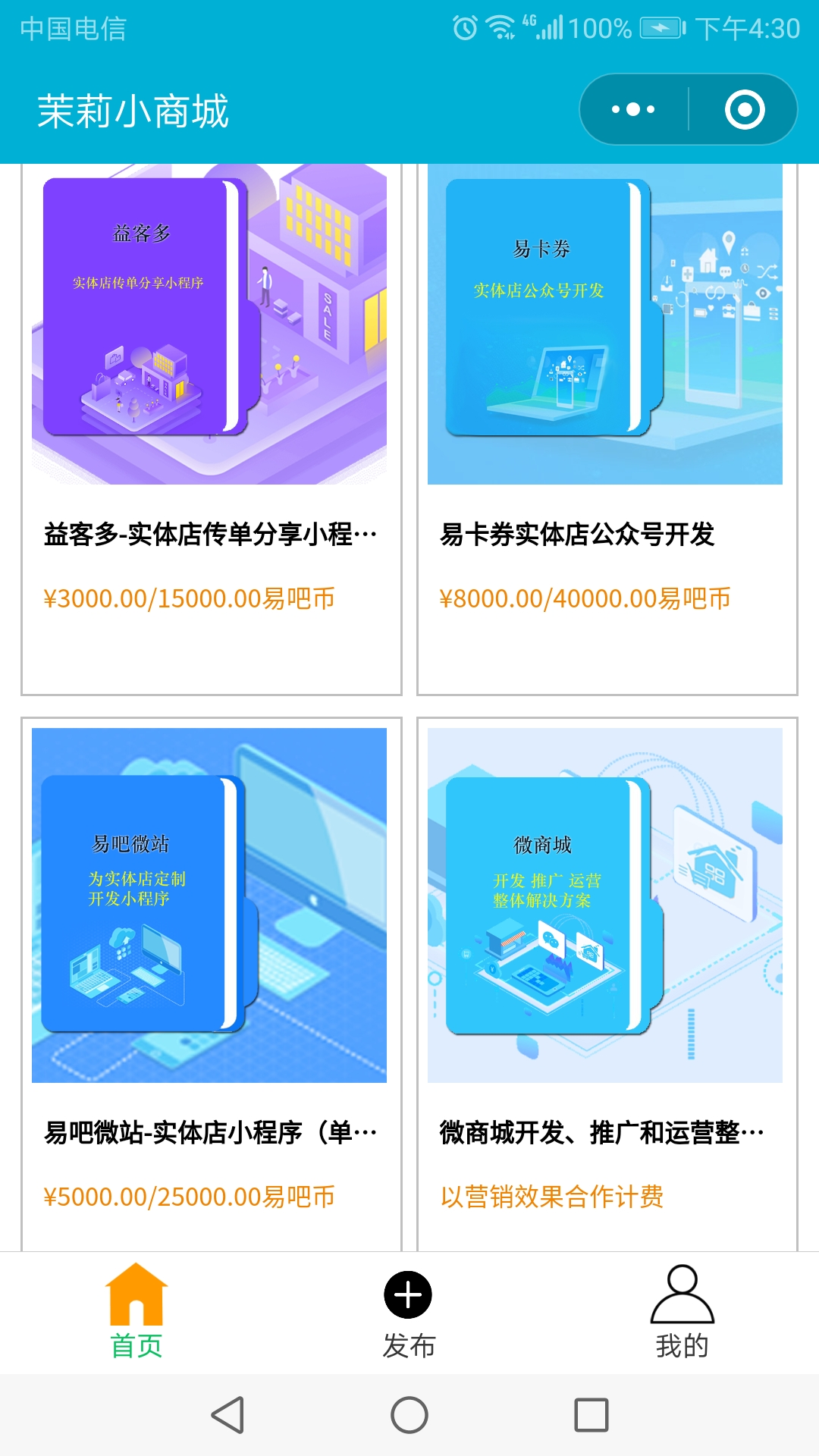Close the mini program with the circle button
The height and width of the screenshot is (1456, 819).
point(744,110)
